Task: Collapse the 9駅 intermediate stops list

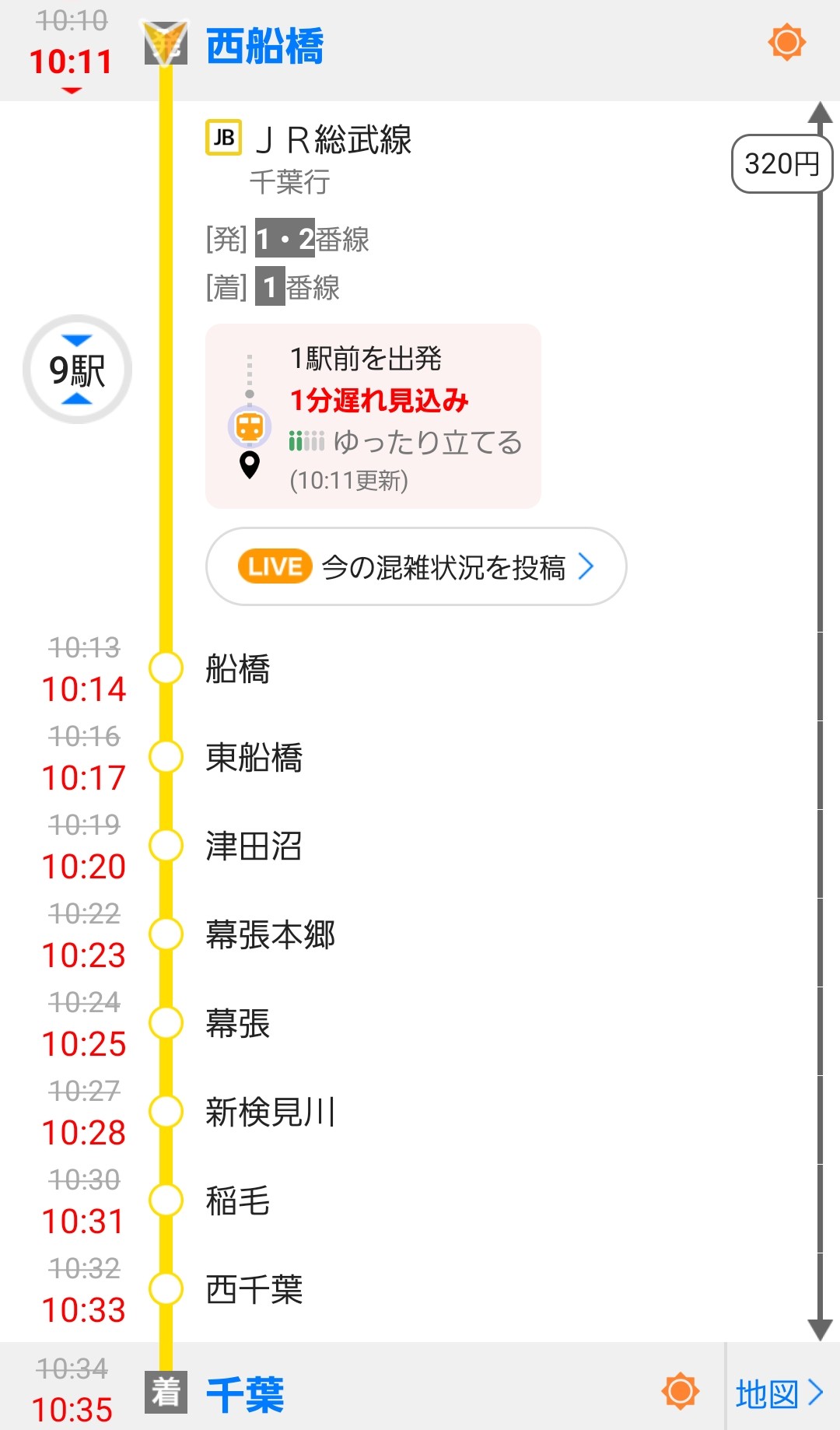Action: [x=77, y=370]
